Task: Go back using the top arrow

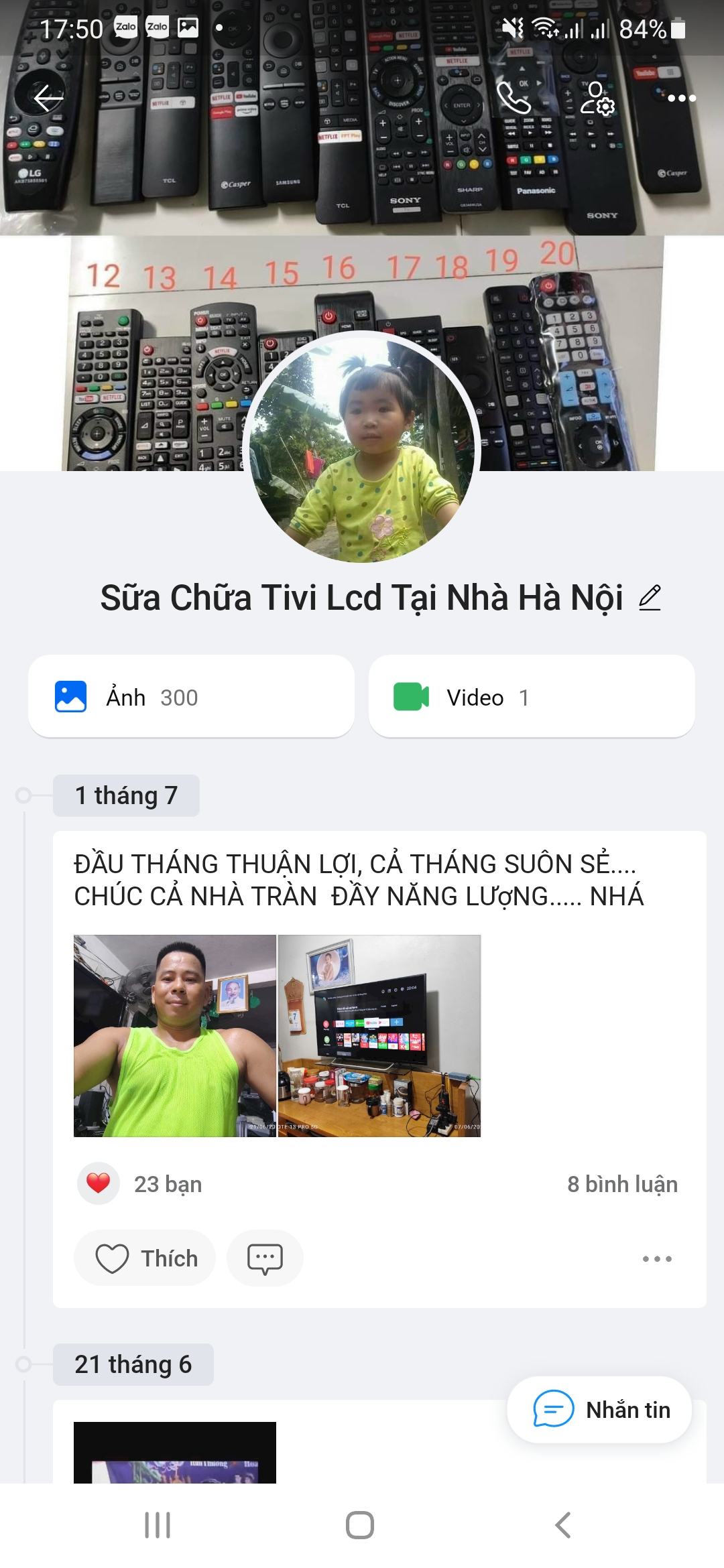Action: click(x=48, y=99)
